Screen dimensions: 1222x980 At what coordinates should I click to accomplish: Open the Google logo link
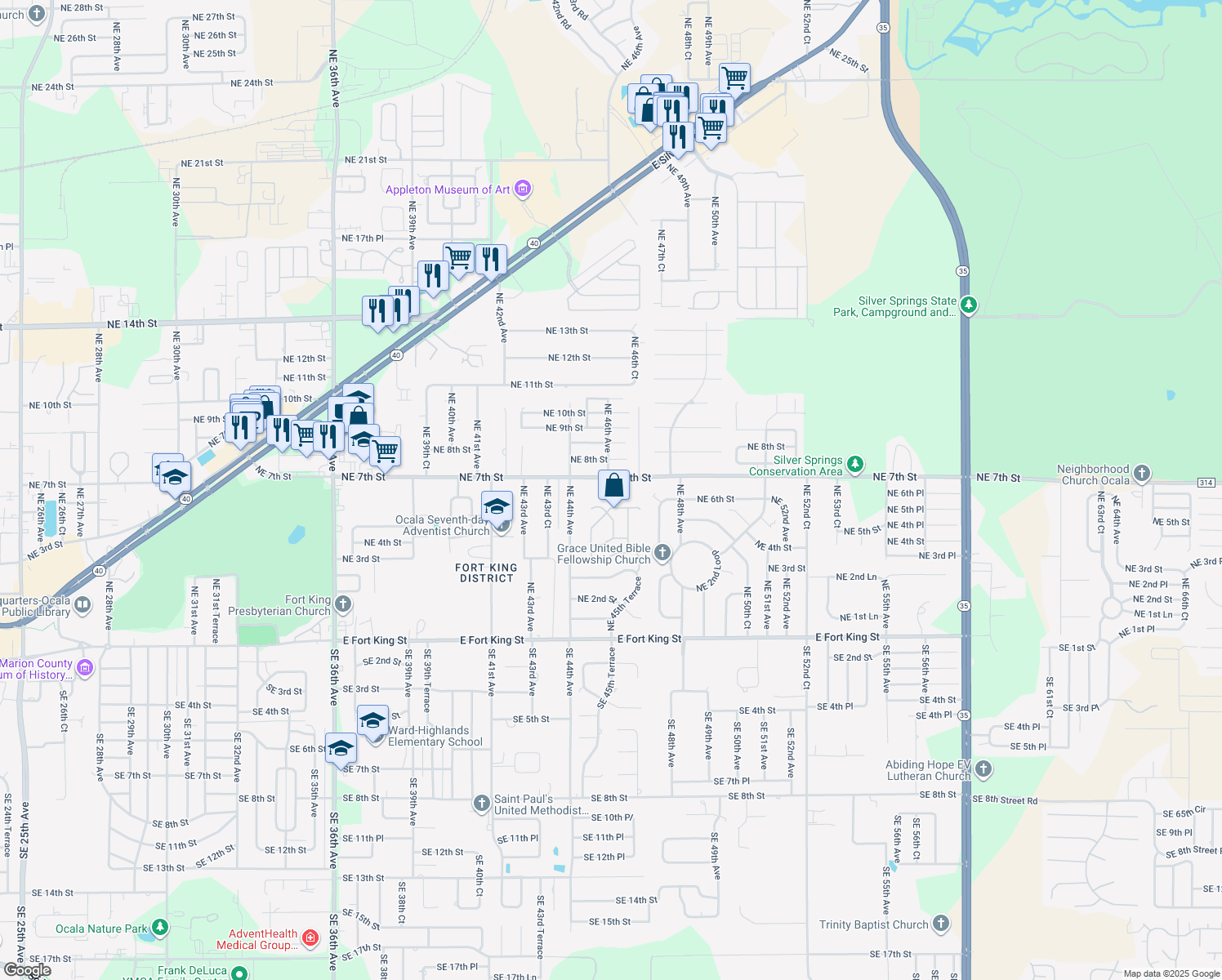27,970
